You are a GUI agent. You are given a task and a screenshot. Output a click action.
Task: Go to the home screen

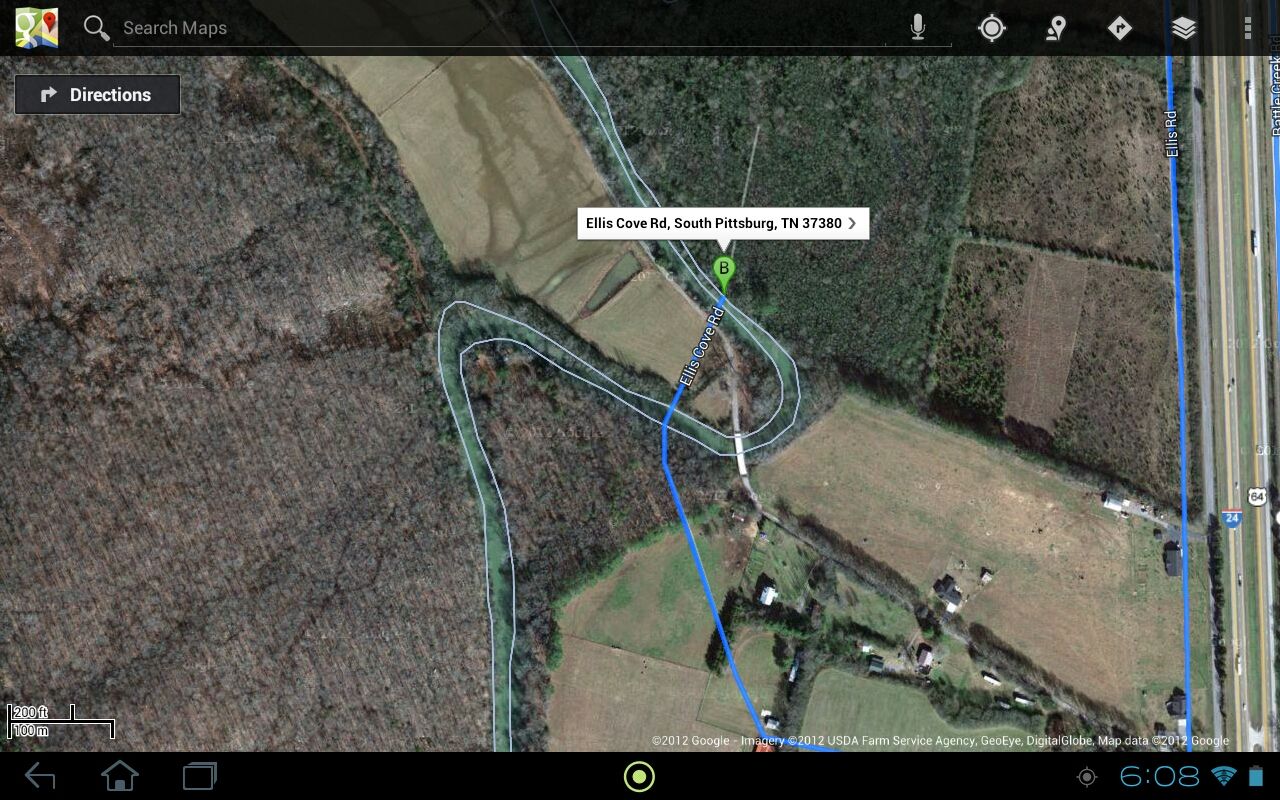click(120, 776)
